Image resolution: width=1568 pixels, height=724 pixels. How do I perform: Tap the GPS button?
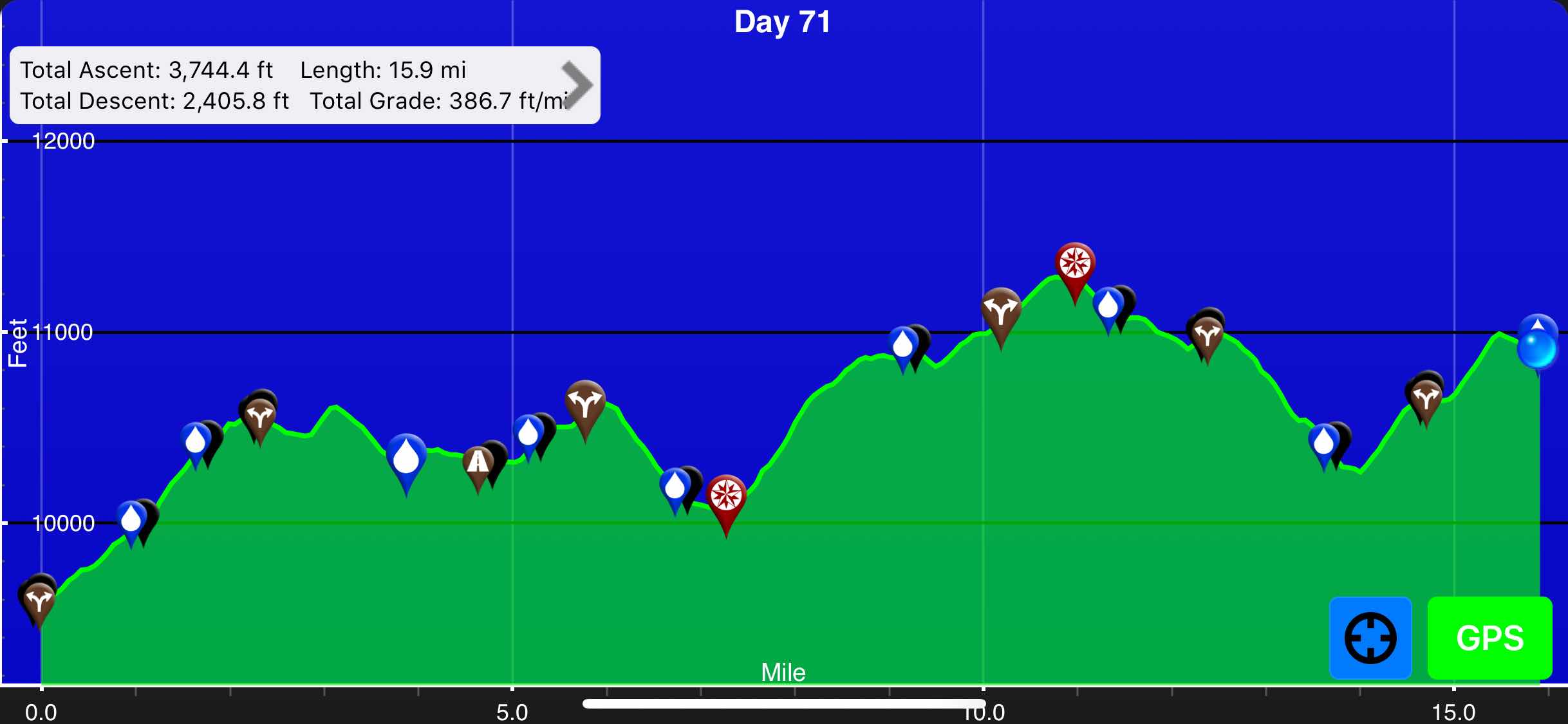coord(1489,638)
